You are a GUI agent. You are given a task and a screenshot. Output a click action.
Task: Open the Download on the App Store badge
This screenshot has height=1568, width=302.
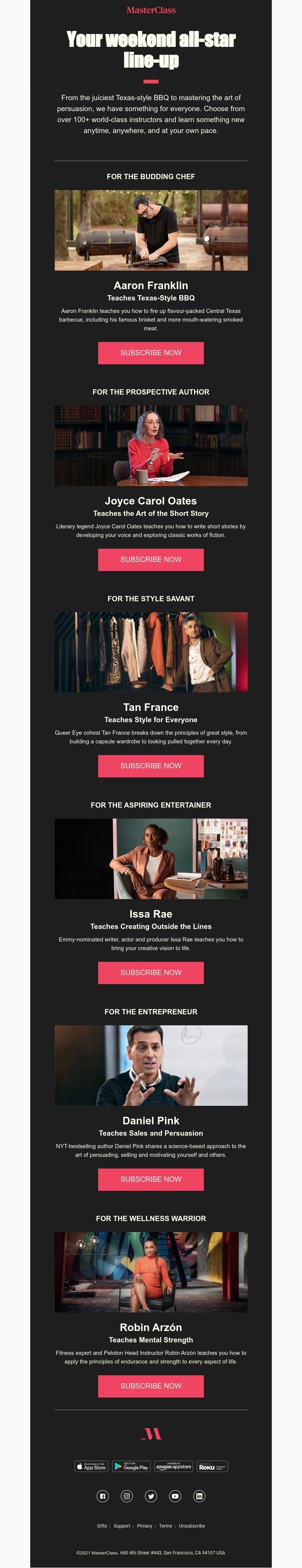coord(91,1466)
